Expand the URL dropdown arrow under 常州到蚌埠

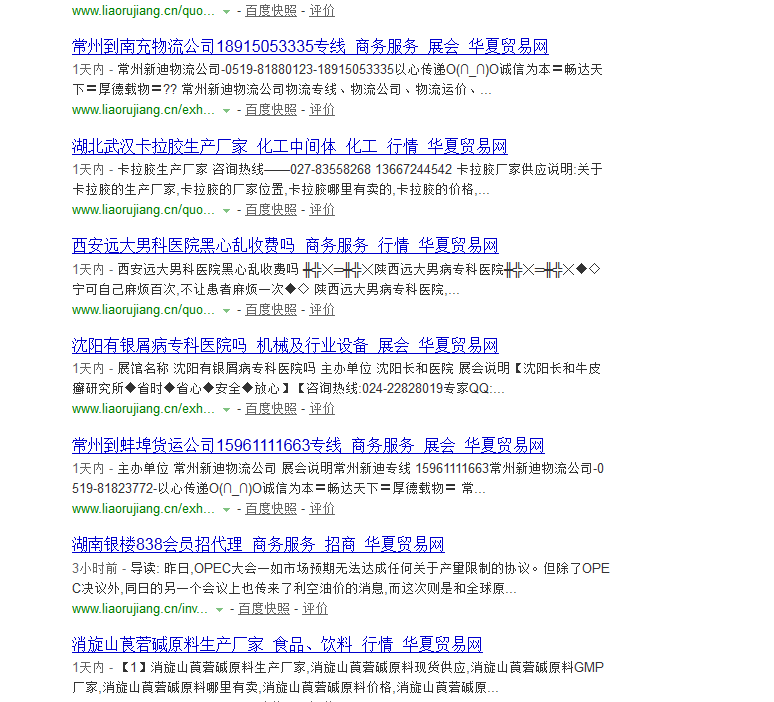pos(226,509)
